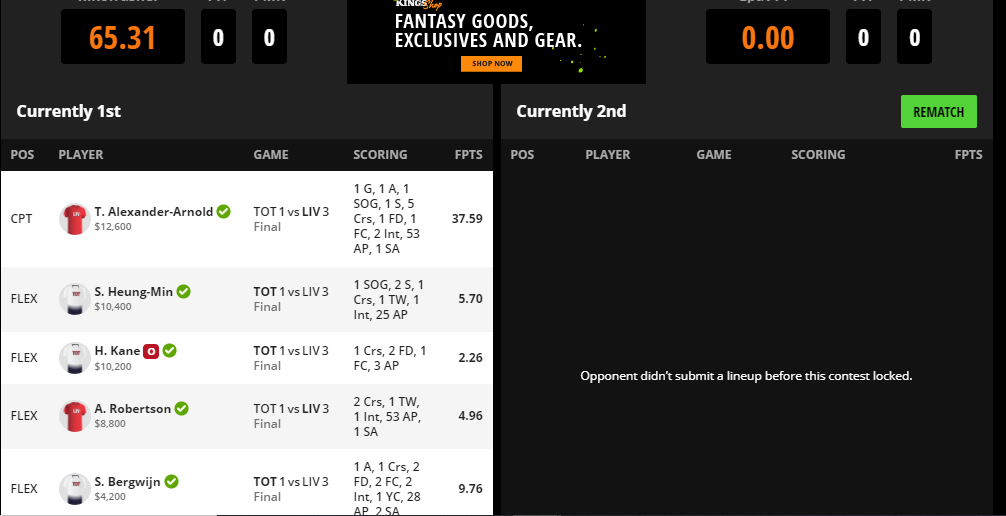Open T. Alexander-Arnold player details
This screenshot has width=1006, height=516.
click(x=153, y=212)
